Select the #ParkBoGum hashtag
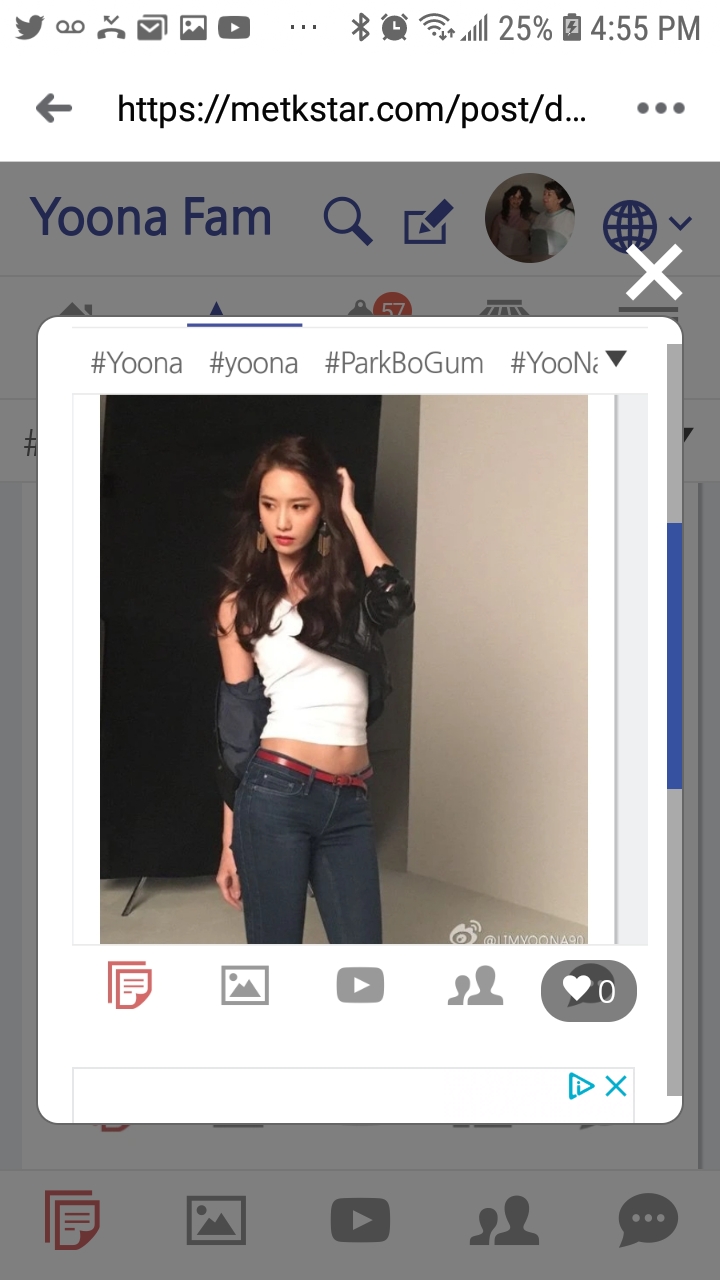This screenshot has width=720, height=1280. pyautogui.click(x=404, y=363)
